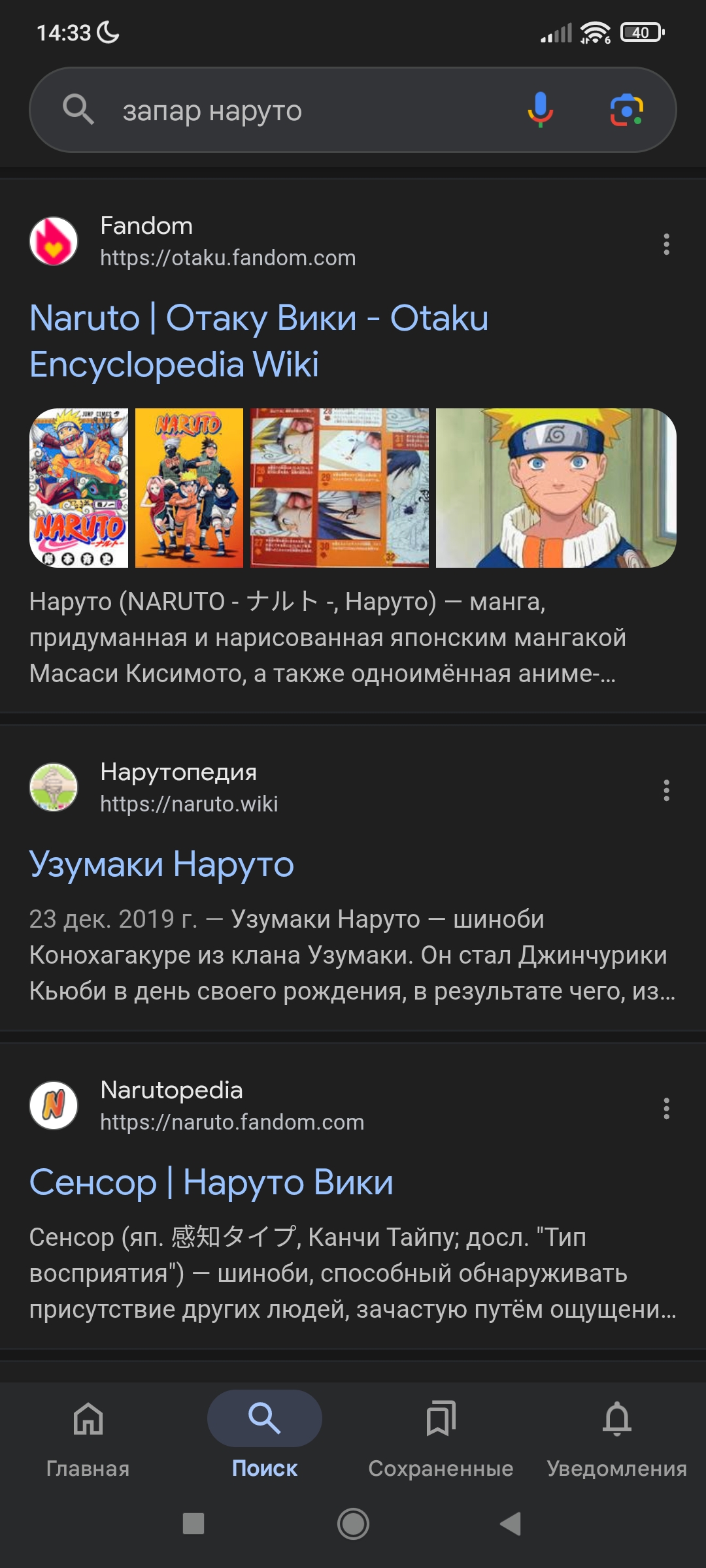Image resolution: width=706 pixels, height=1568 pixels.
Task: Open the Naruto | Отаку Вики result
Action: point(259,341)
